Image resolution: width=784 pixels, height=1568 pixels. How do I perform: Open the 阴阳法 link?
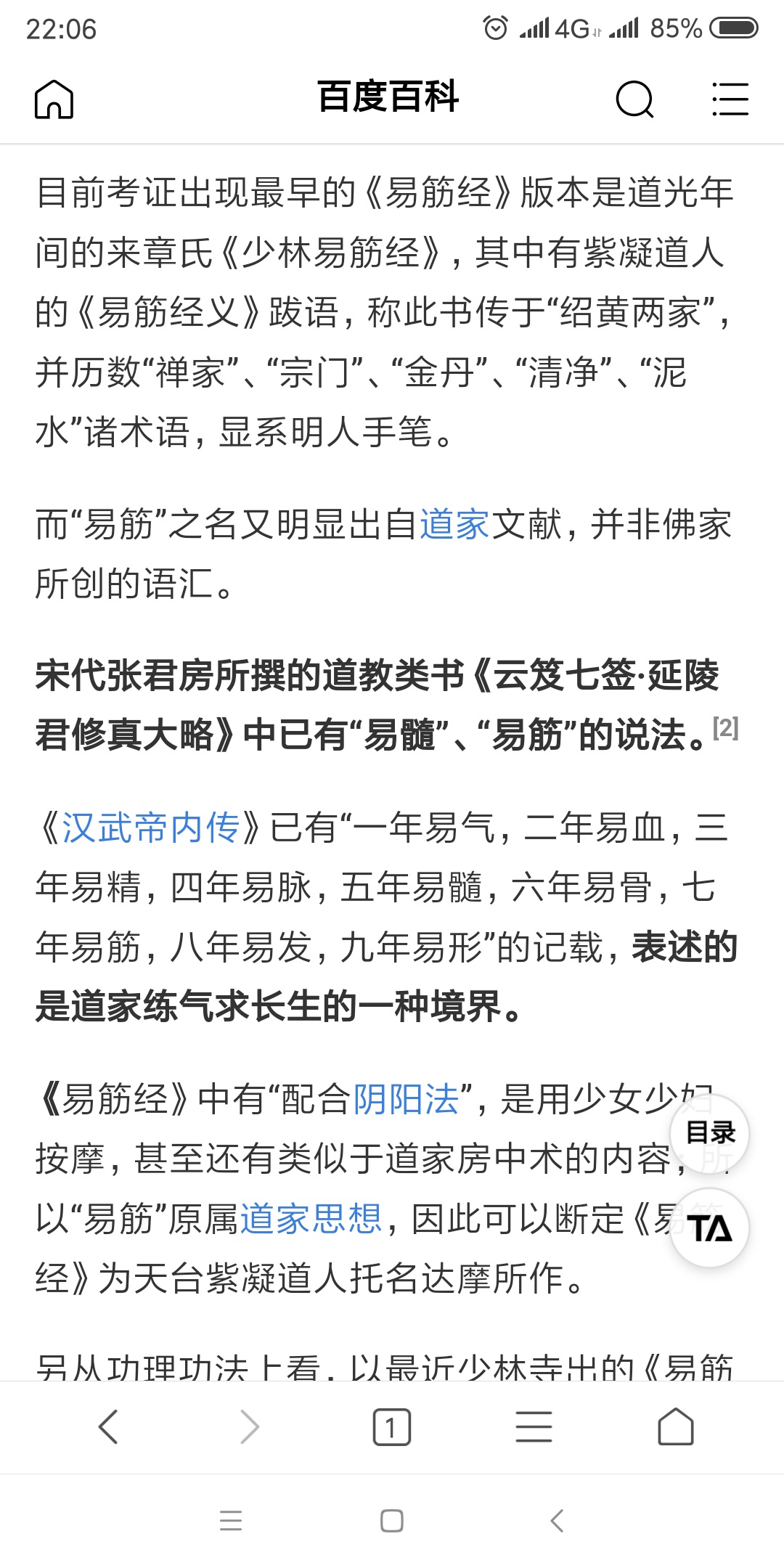point(406,1099)
